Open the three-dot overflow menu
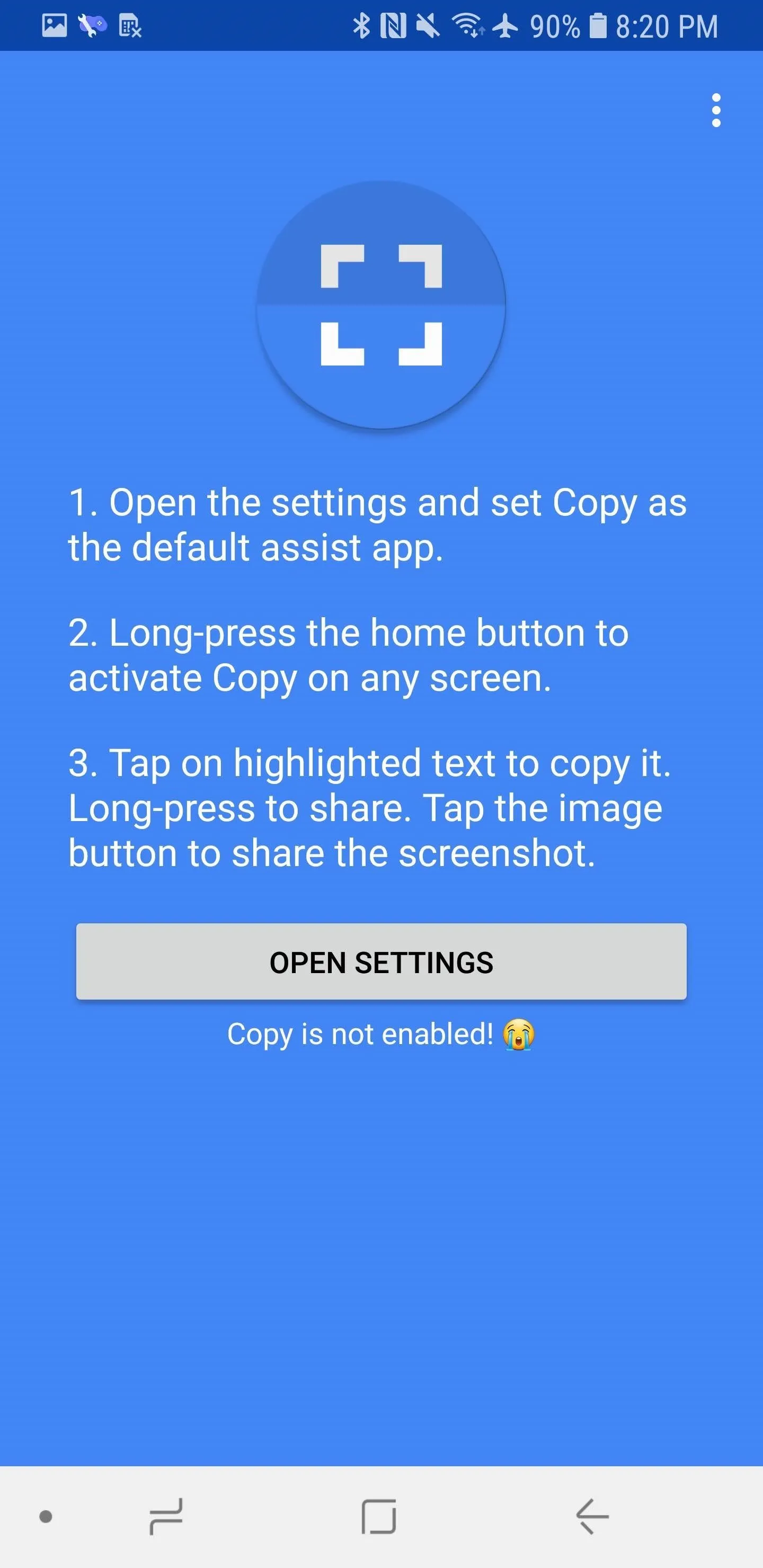The height and width of the screenshot is (1568, 763). [x=716, y=110]
